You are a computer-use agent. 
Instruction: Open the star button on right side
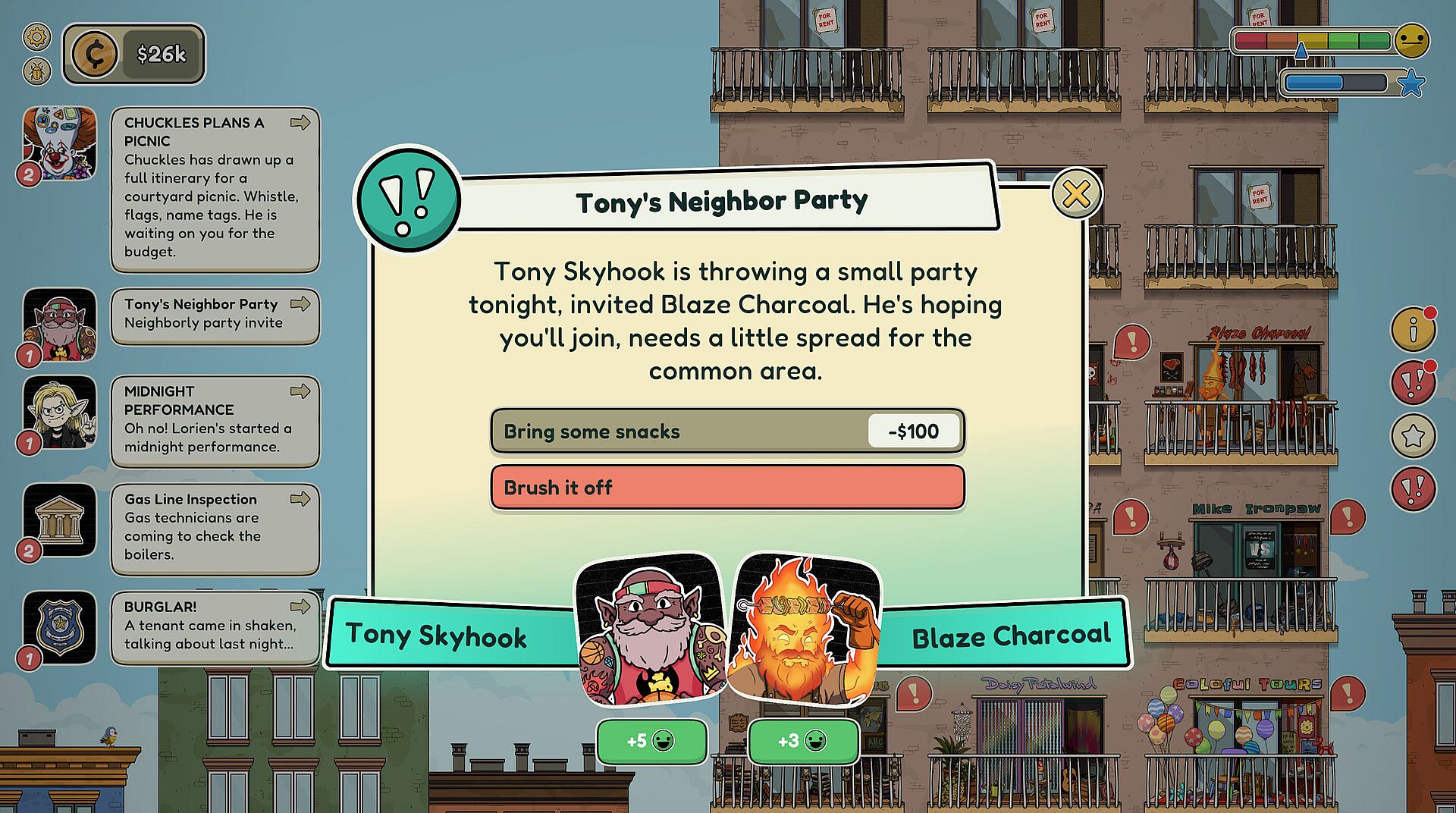coord(1413,435)
